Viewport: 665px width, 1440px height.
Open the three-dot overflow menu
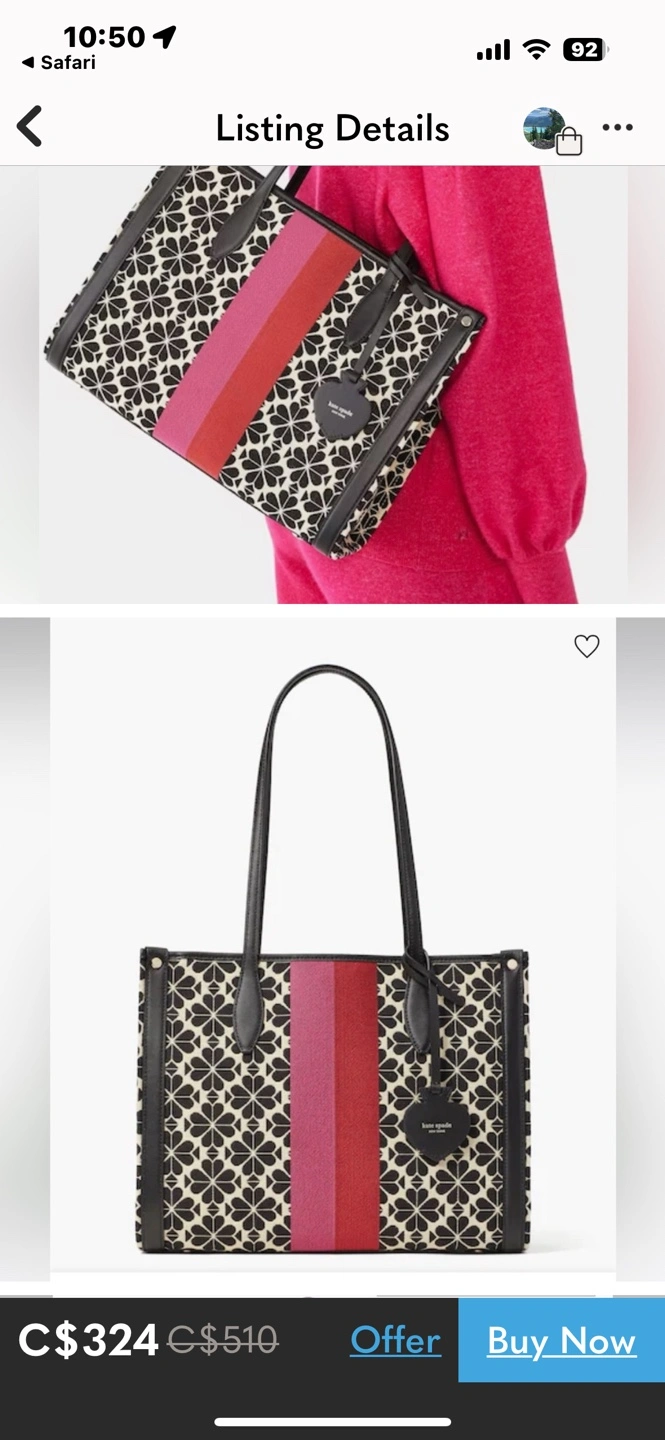pos(618,128)
